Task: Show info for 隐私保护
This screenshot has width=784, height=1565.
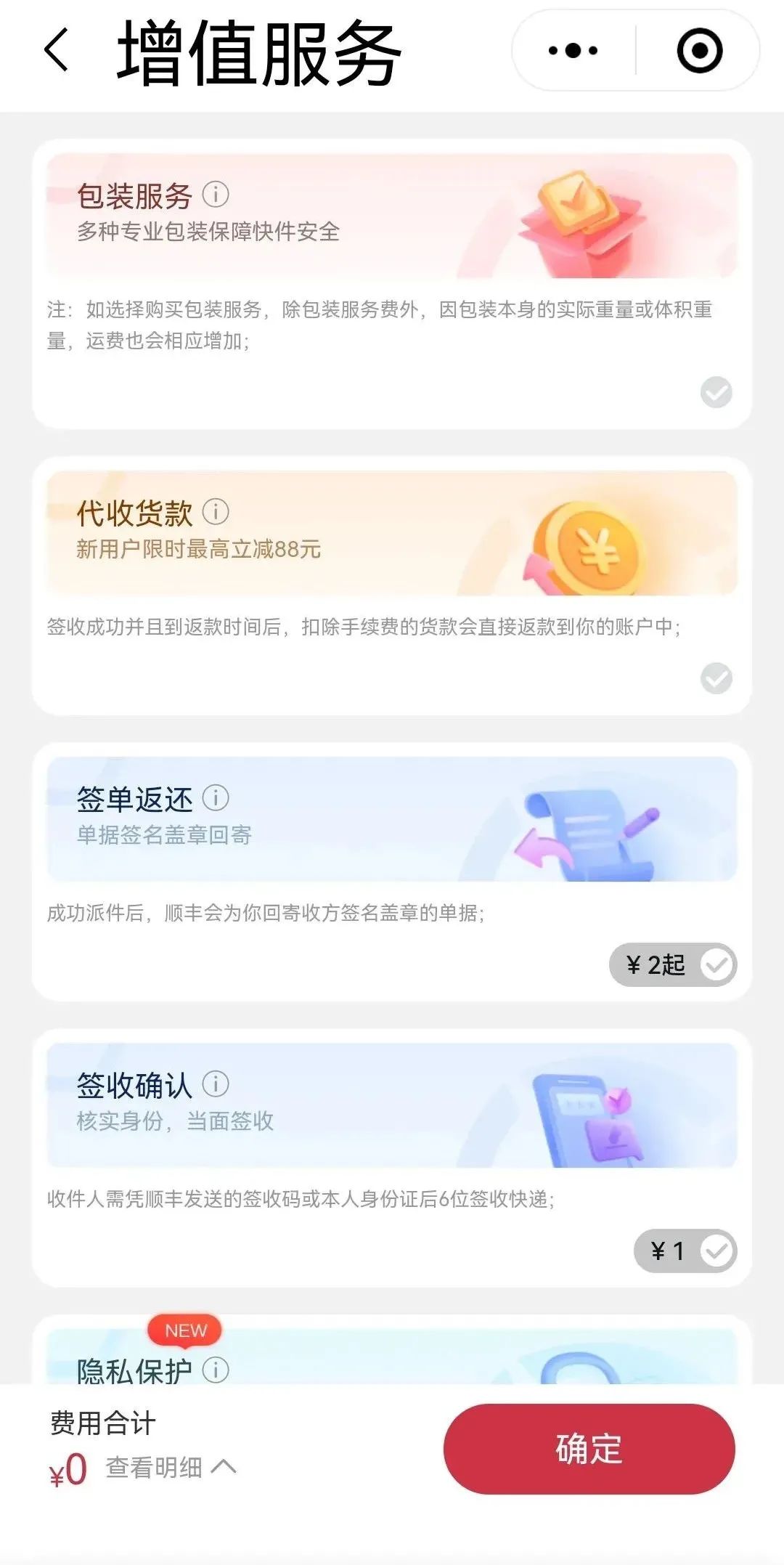Action: tap(216, 1370)
